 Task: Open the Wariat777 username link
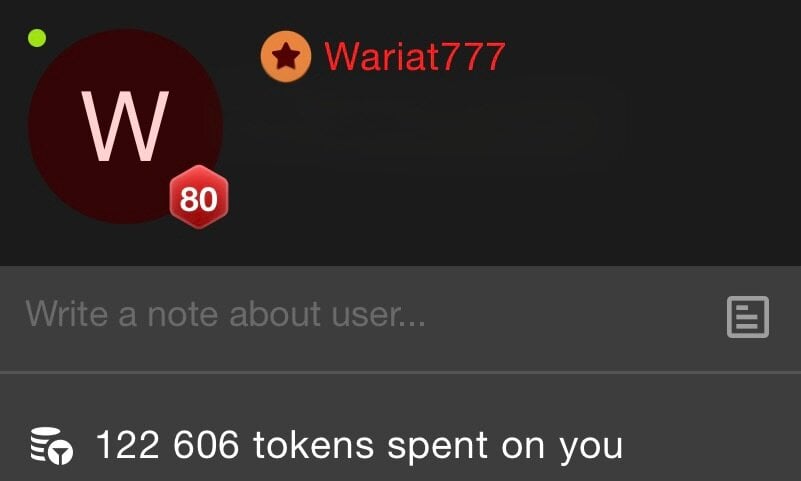(414, 56)
